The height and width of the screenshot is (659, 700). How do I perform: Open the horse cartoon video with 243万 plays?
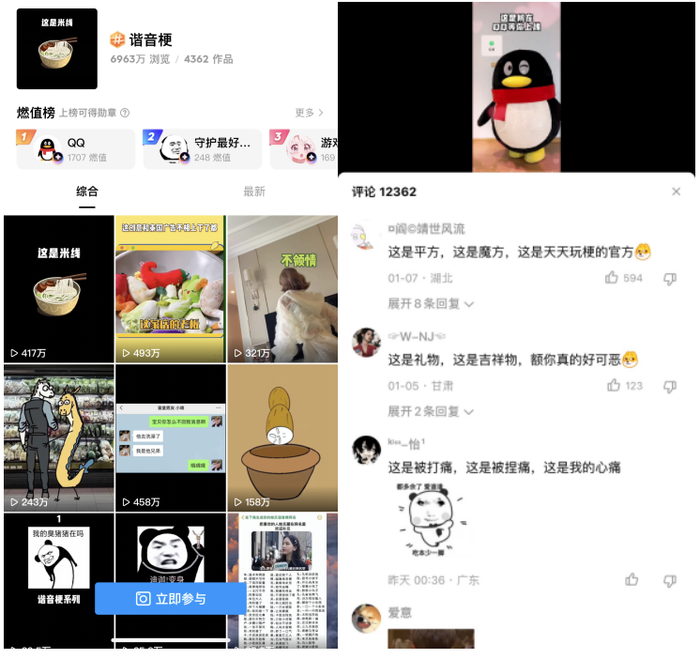coord(58,437)
